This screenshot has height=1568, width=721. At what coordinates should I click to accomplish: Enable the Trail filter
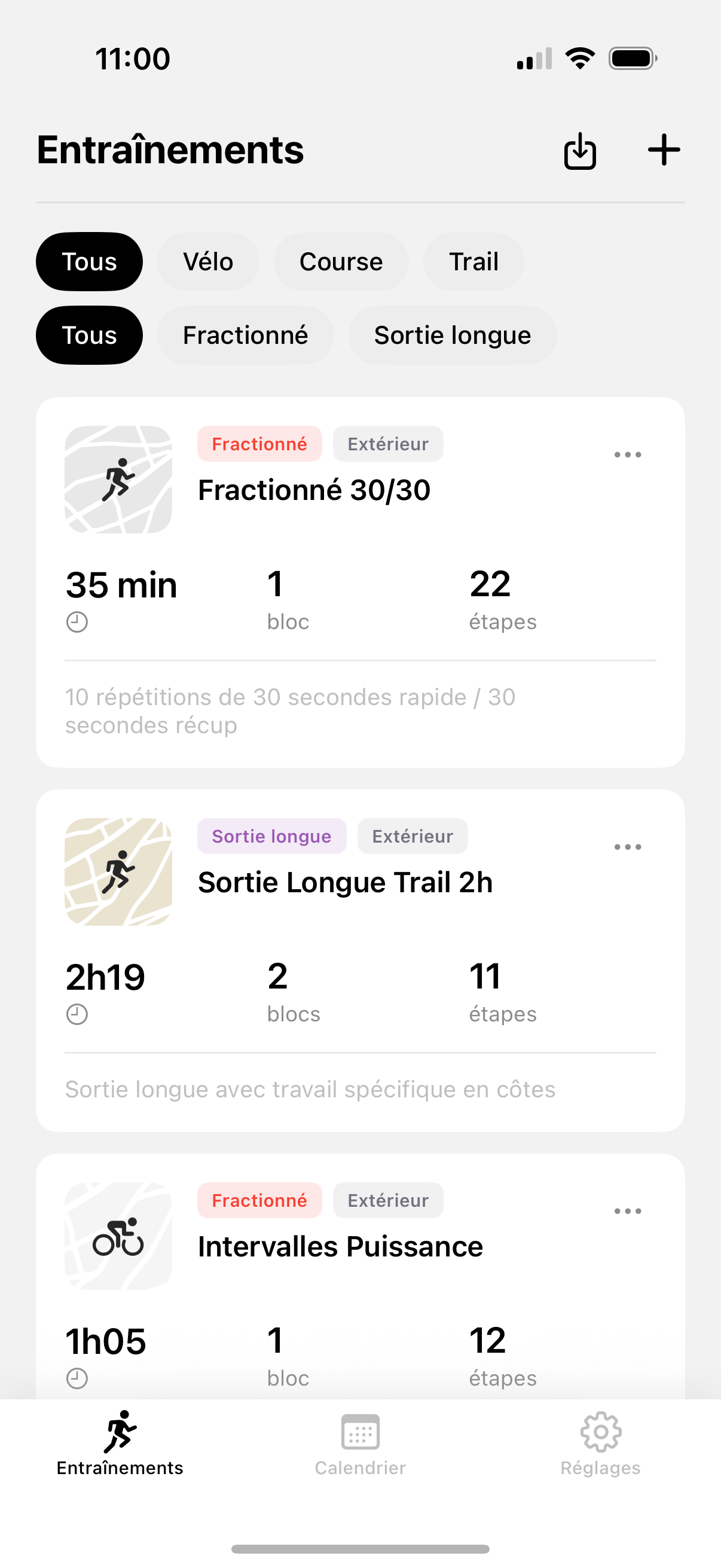[473, 261]
